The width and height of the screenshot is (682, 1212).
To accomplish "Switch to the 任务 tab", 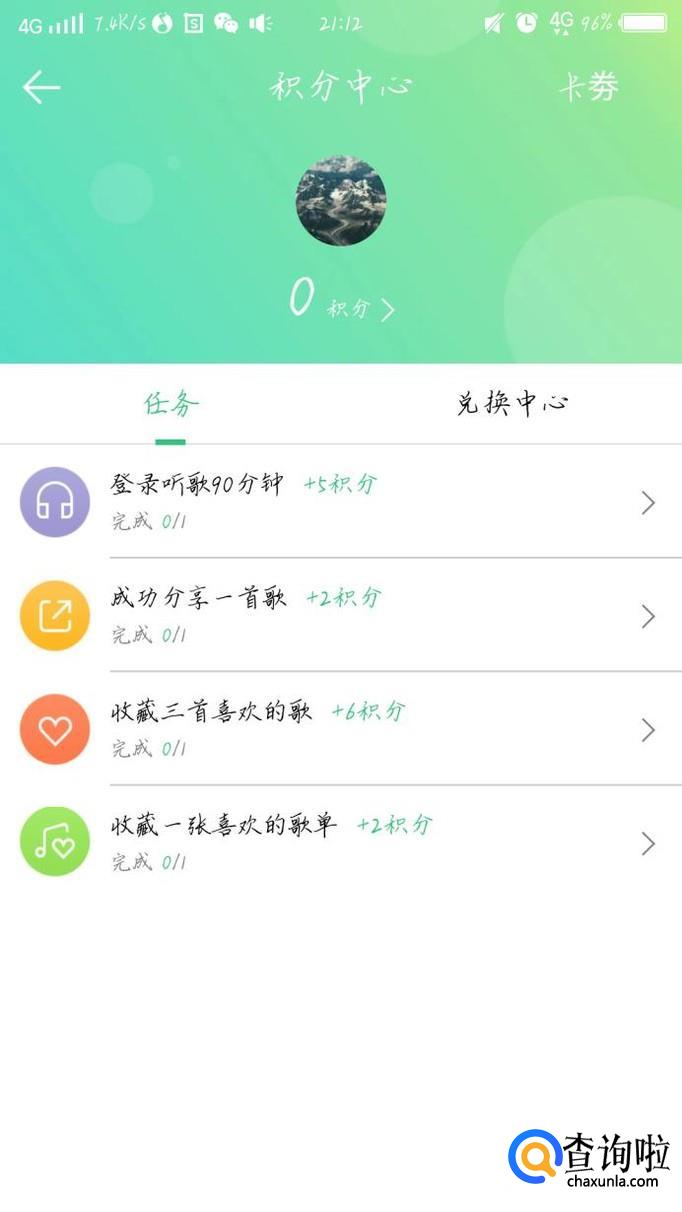I will pyautogui.click(x=171, y=404).
